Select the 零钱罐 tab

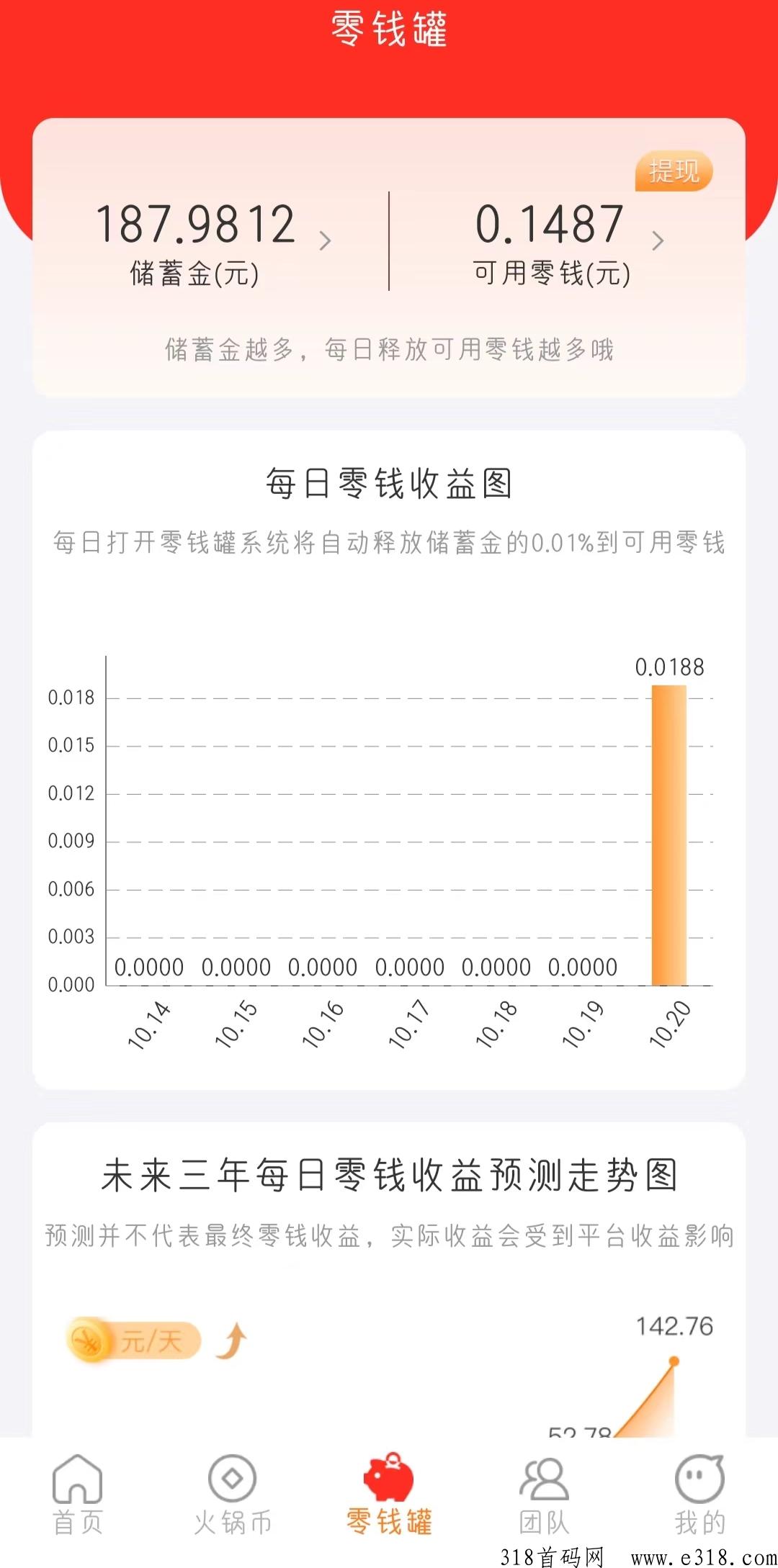pos(389,1494)
